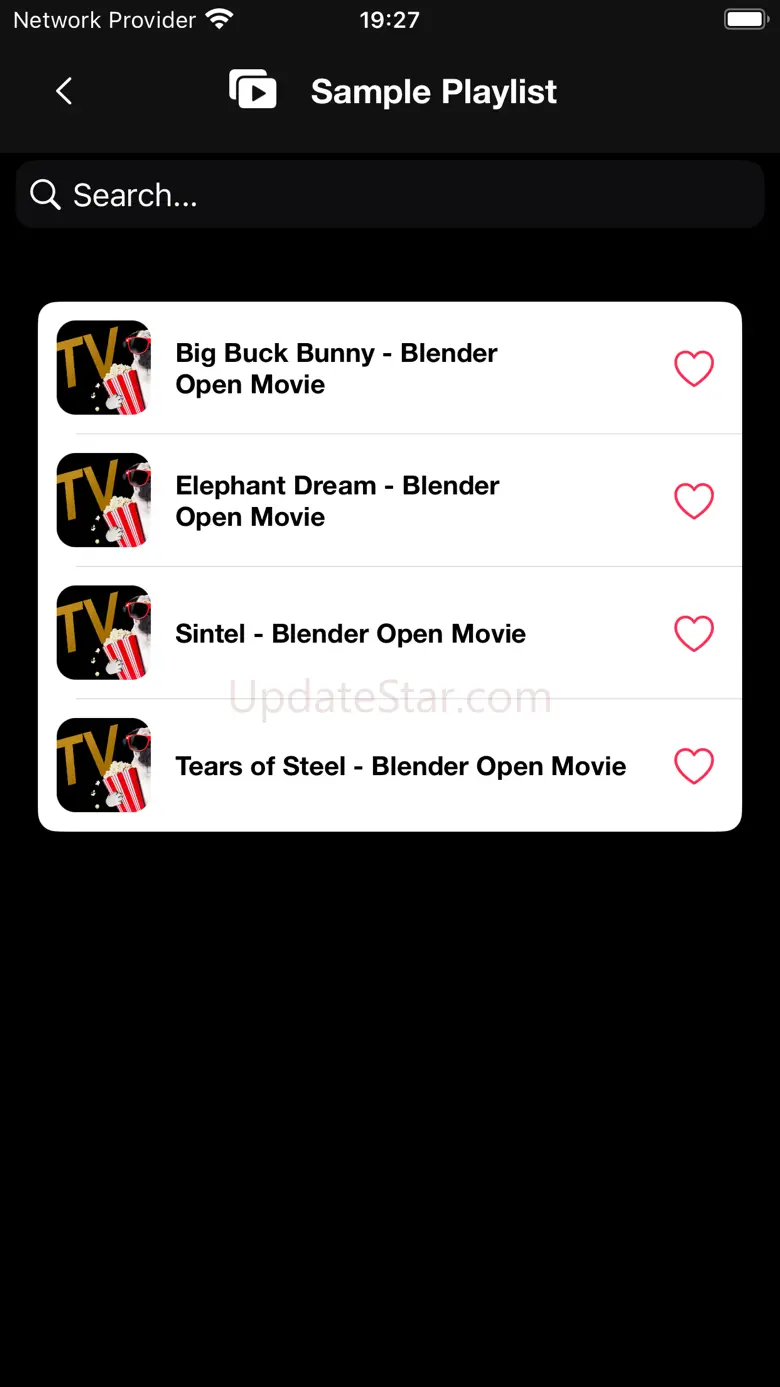Screen dimensions: 780x1387
Task: Tap the Search field
Action: [x=390, y=194]
